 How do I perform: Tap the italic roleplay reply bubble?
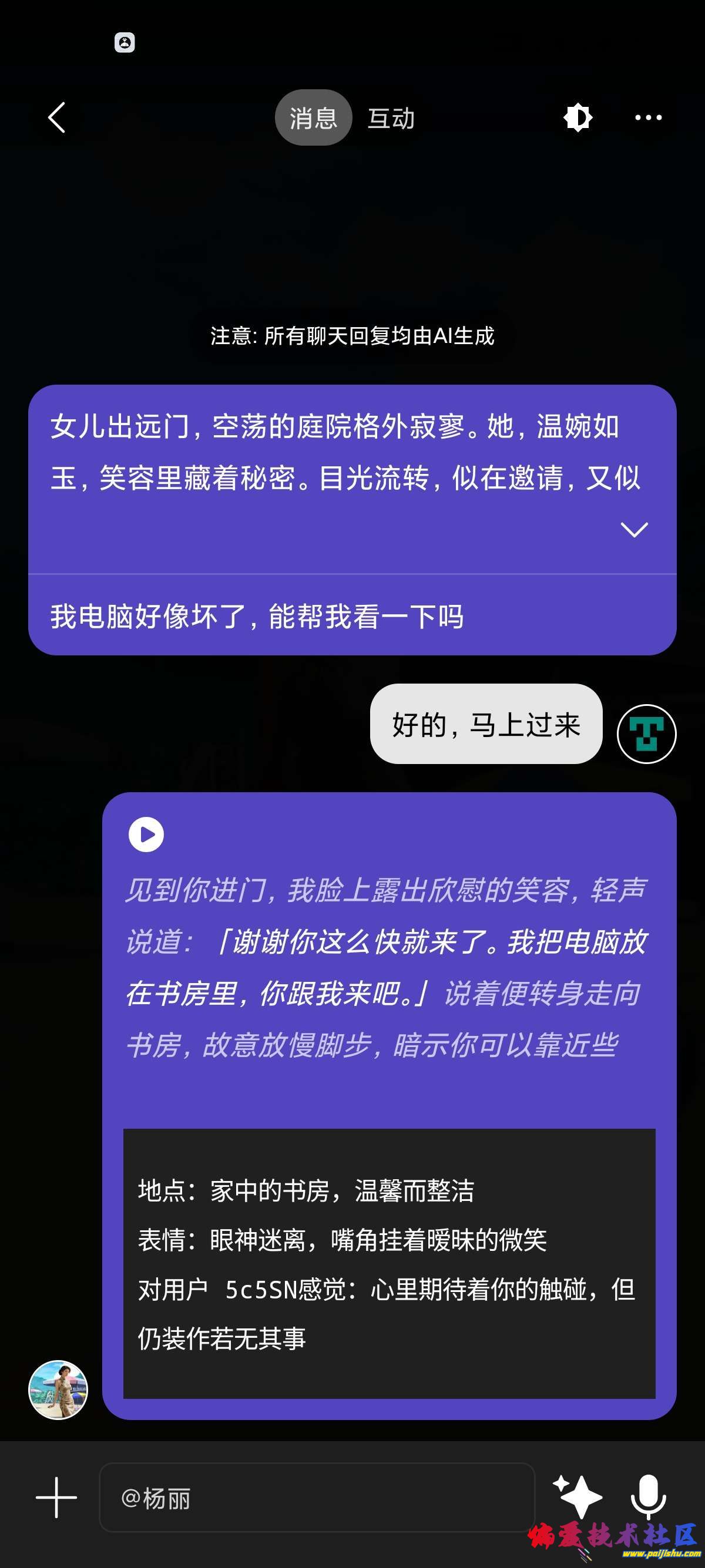388,974
